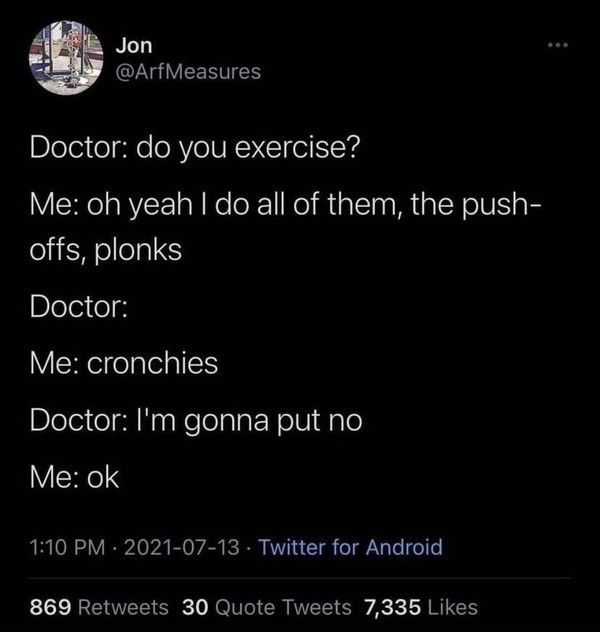Open Jon's profile picture
Viewport: 600px width, 632px height.
pyautogui.click(x=66, y=57)
